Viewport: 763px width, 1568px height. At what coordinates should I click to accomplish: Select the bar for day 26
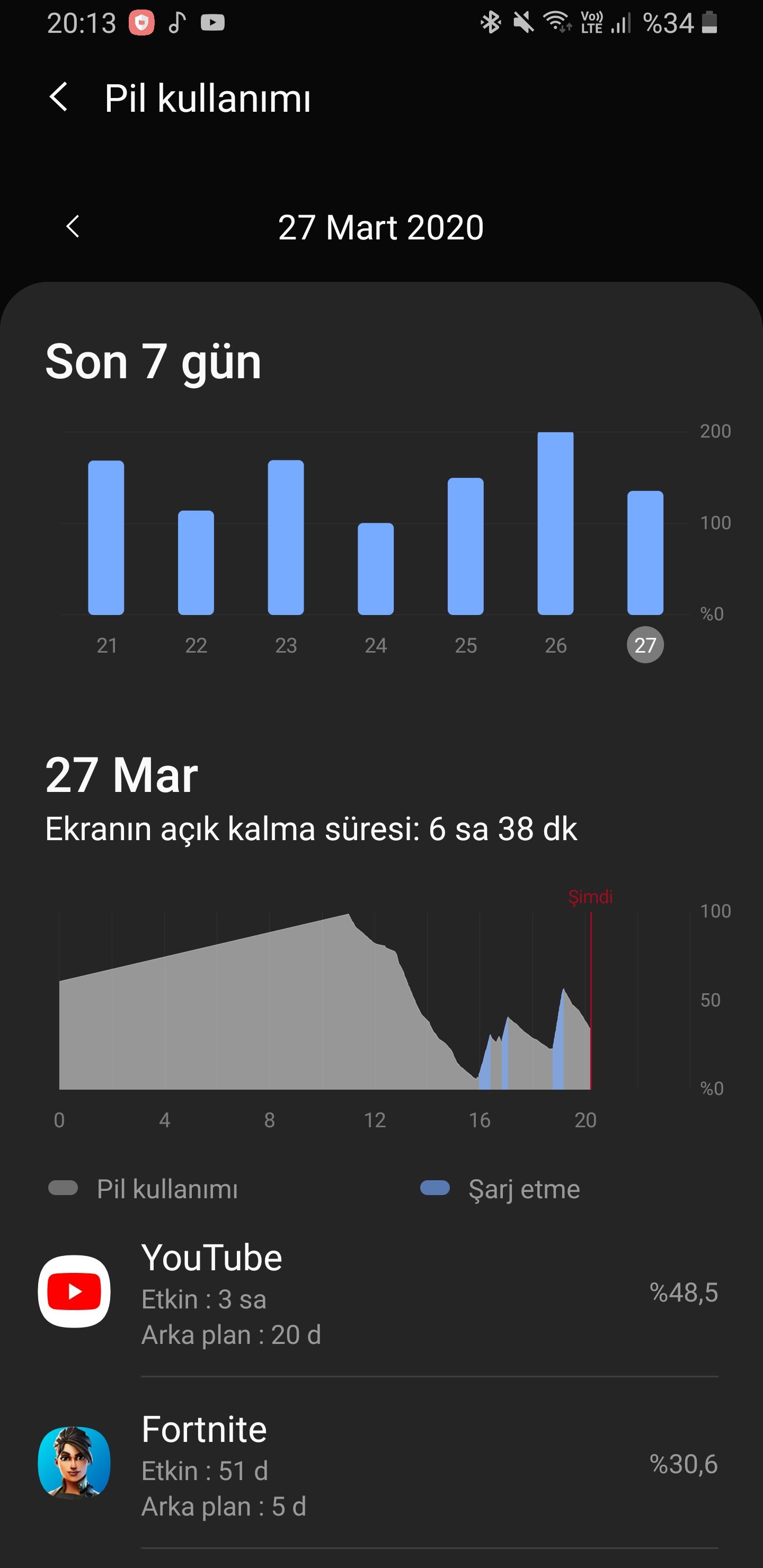(x=555, y=523)
